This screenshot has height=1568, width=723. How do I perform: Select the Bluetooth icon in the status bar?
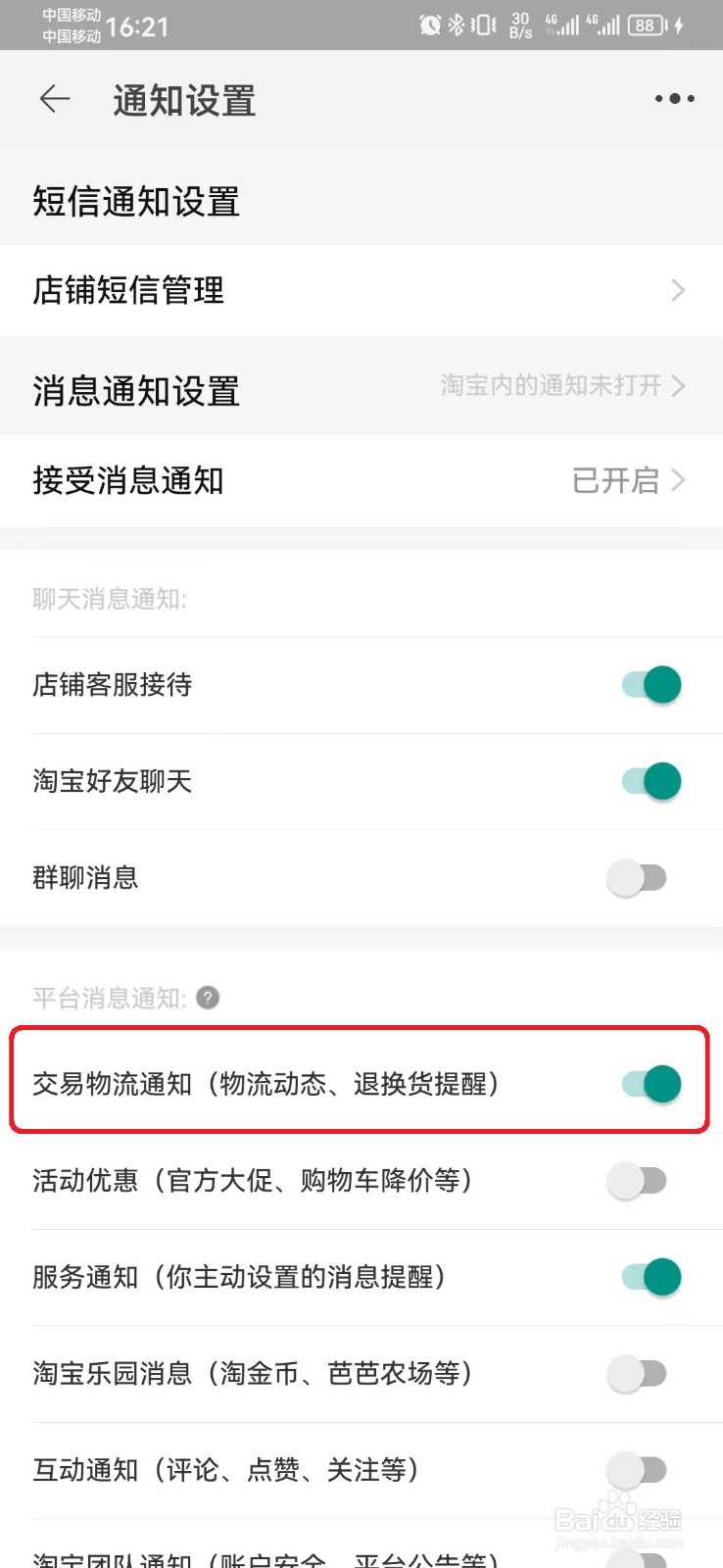(458, 25)
